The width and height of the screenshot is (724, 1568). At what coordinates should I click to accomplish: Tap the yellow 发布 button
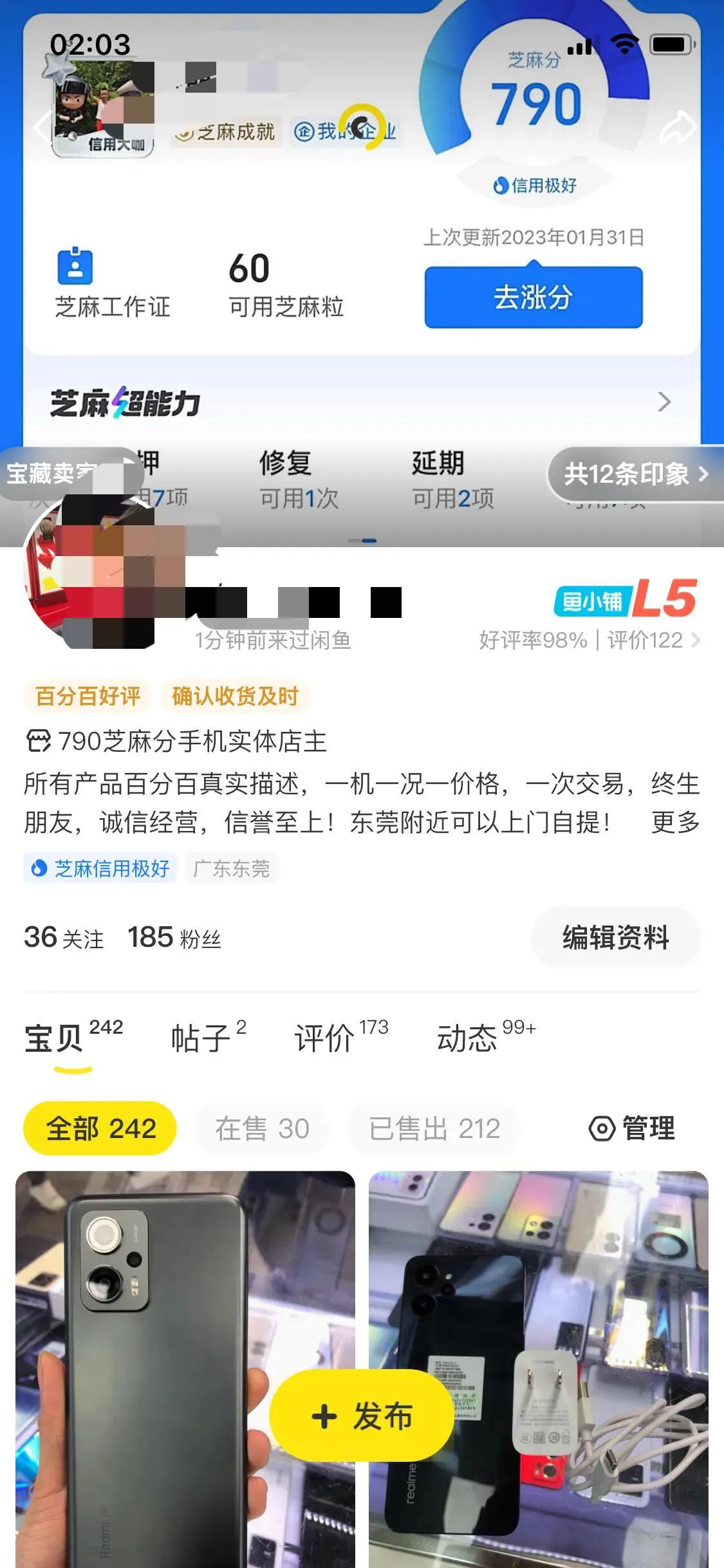(x=362, y=1417)
